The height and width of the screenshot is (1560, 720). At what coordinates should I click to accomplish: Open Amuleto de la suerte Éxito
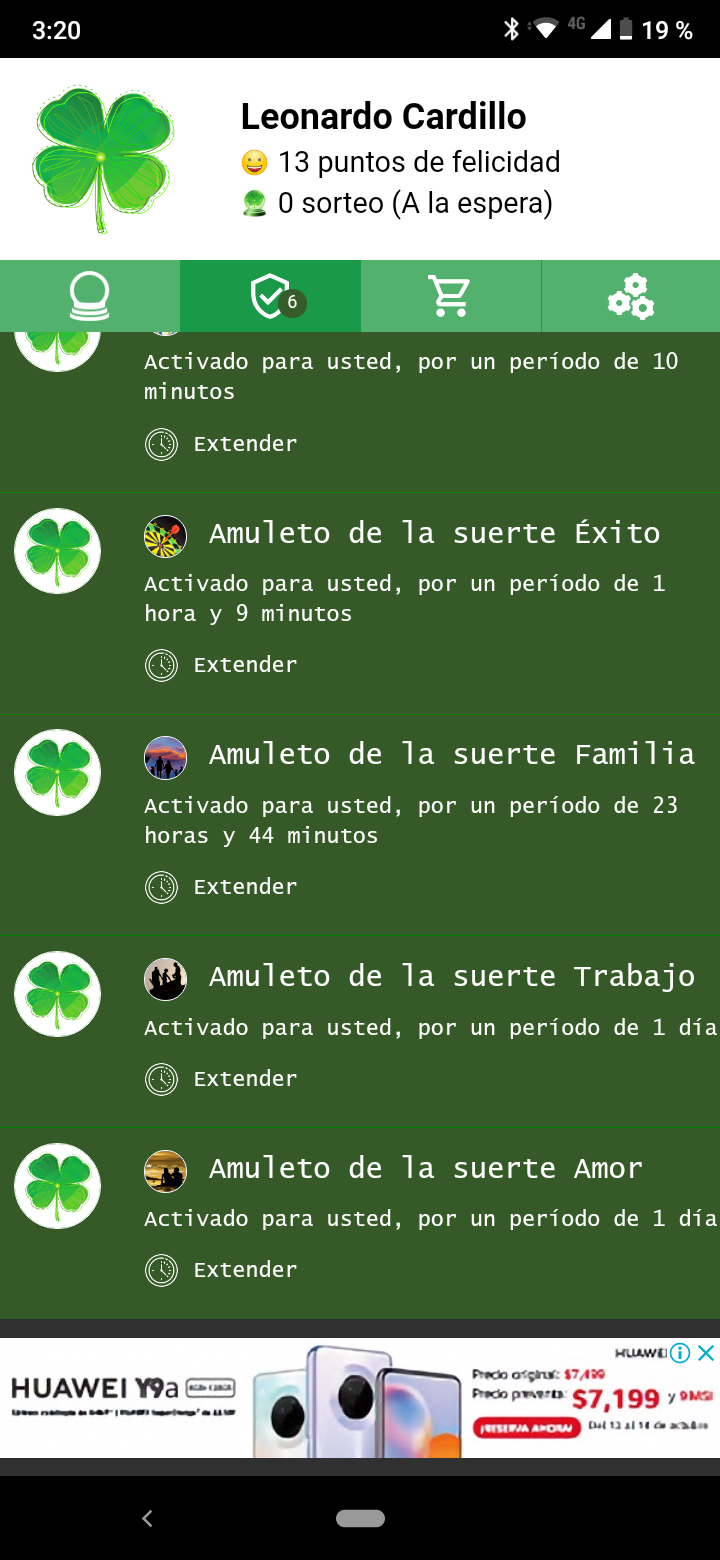tap(434, 534)
